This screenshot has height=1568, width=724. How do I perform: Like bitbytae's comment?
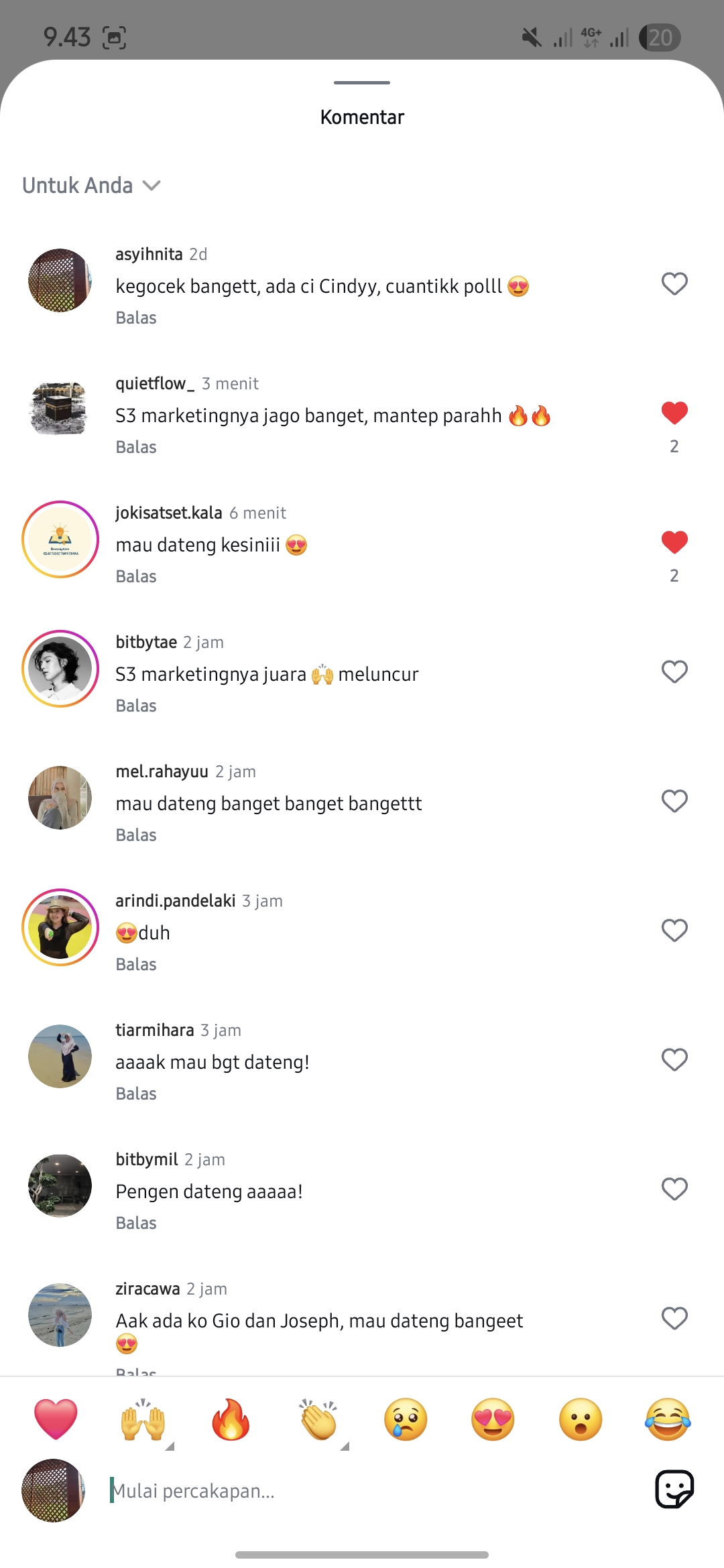tap(674, 671)
